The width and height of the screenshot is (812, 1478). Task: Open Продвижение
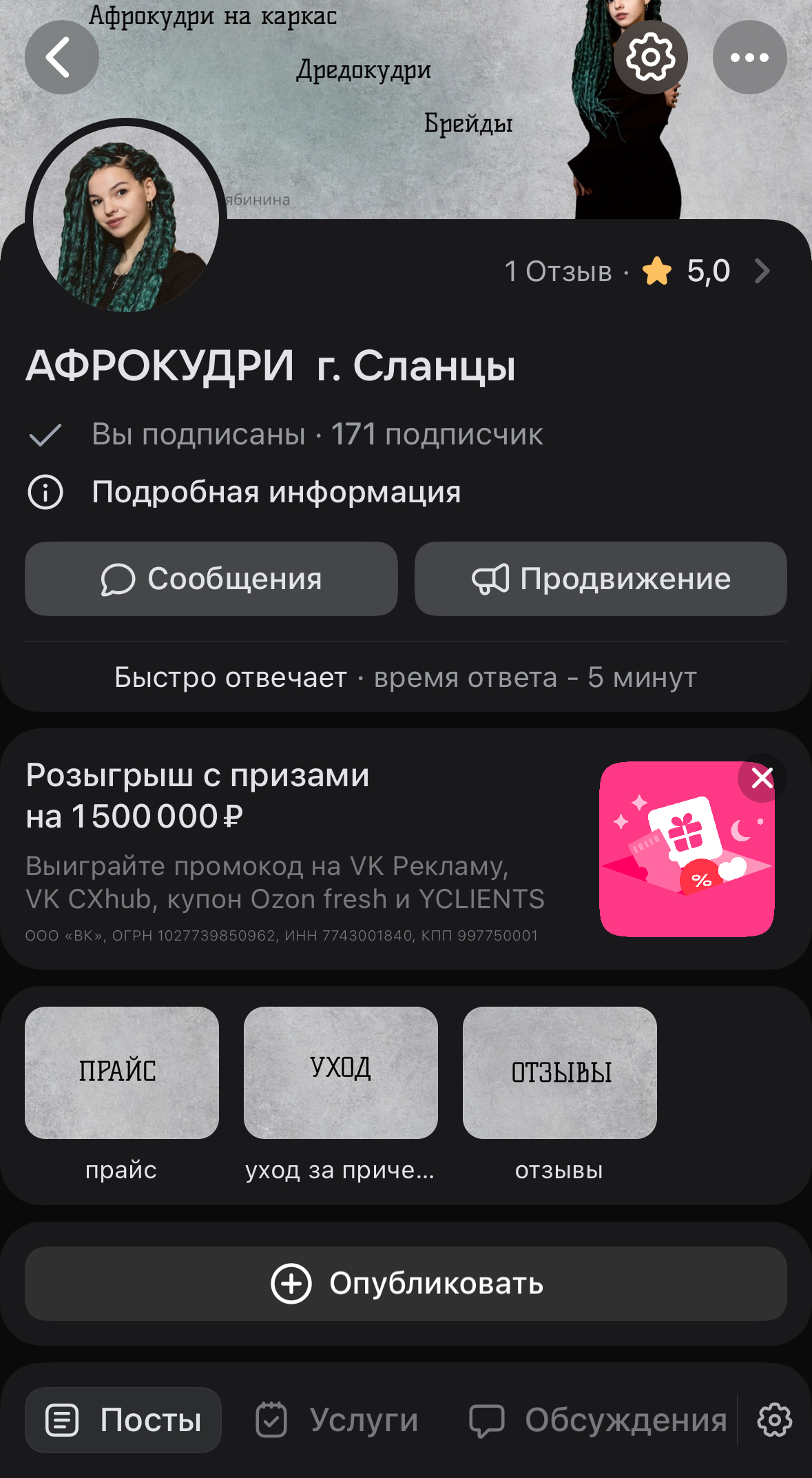[601, 579]
